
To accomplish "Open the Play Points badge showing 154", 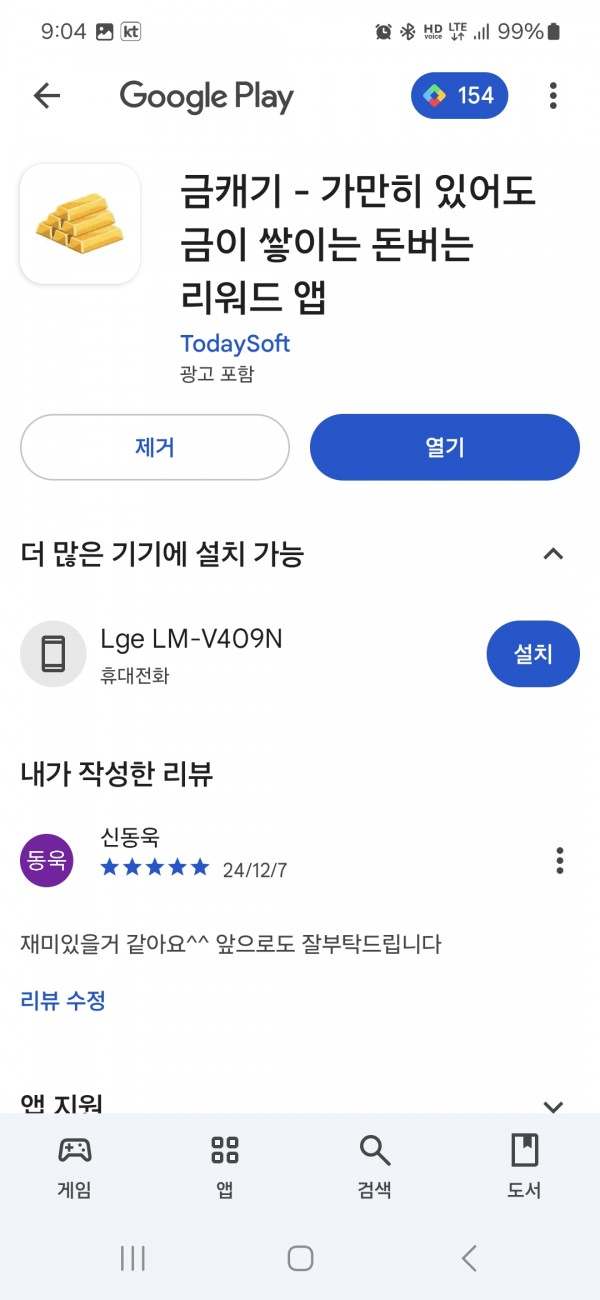I will pos(459,96).
